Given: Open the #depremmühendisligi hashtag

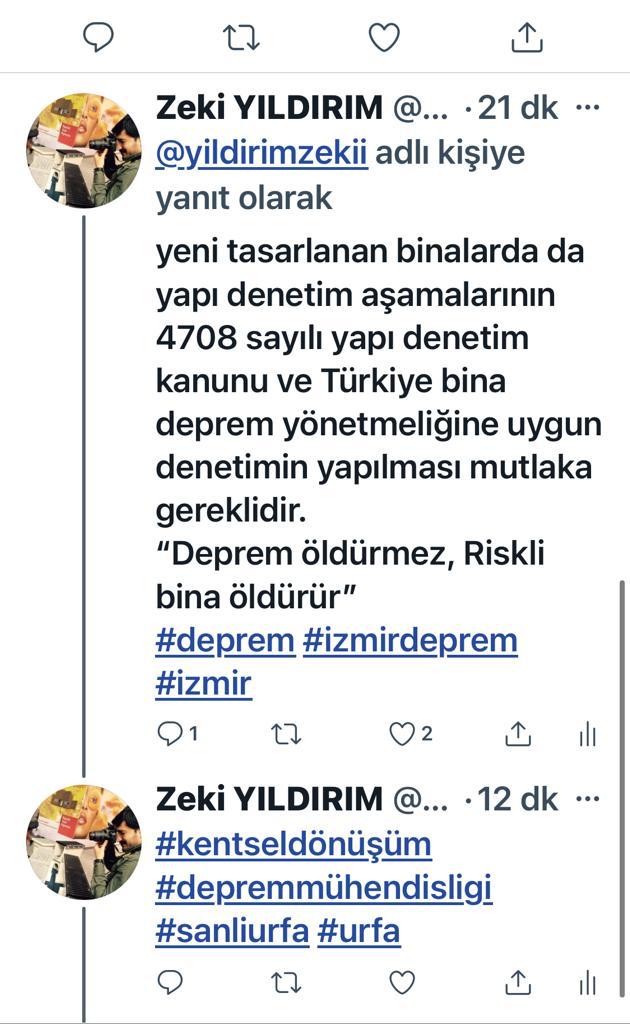Looking at the screenshot, I should (324, 888).
